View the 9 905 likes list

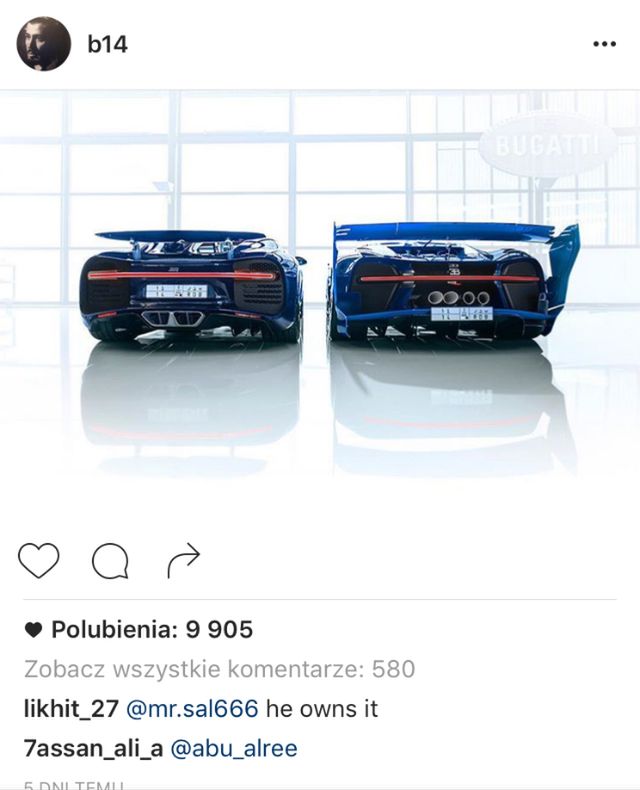tap(150, 630)
